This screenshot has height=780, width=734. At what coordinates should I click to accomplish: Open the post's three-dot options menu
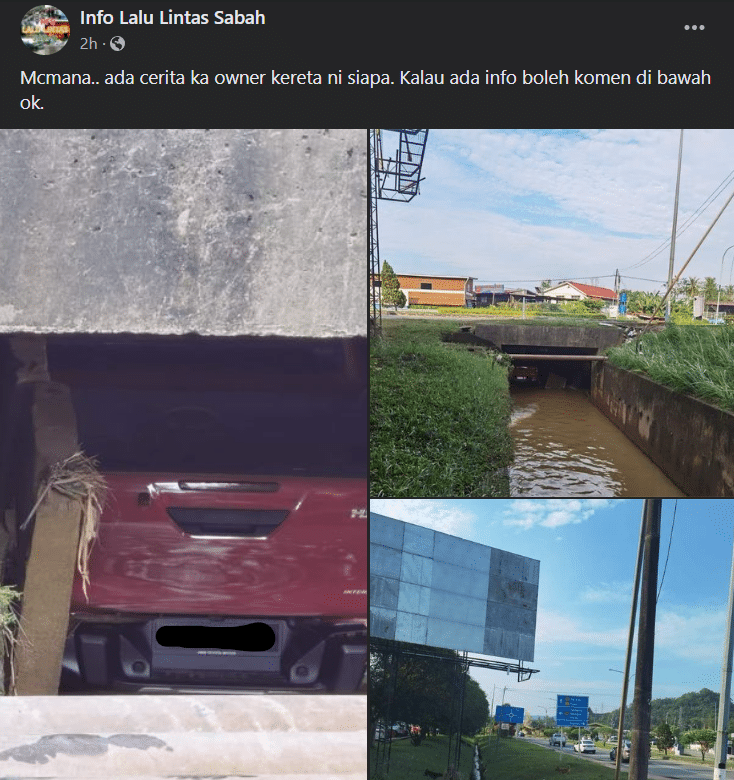694,28
